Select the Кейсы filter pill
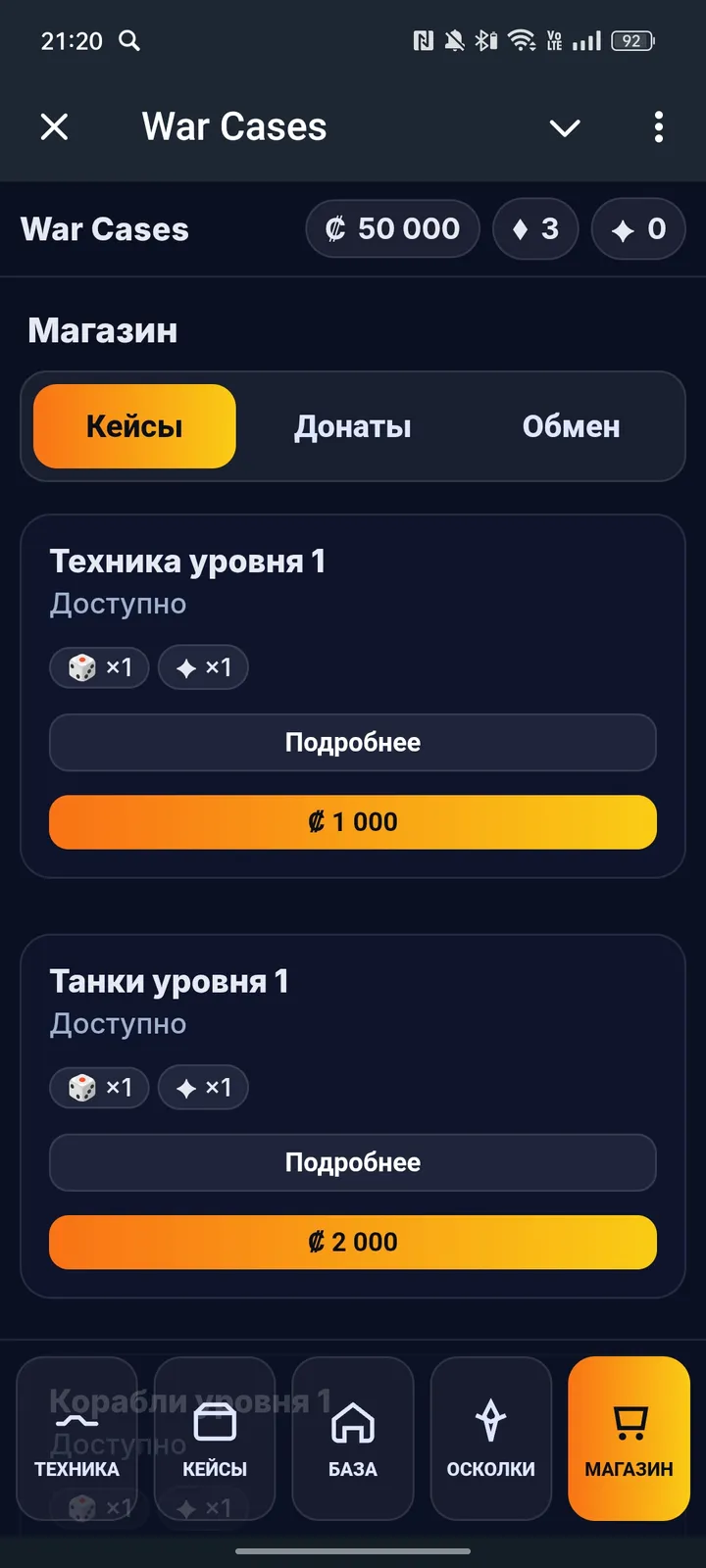The image size is (706, 1568). pos(134,426)
